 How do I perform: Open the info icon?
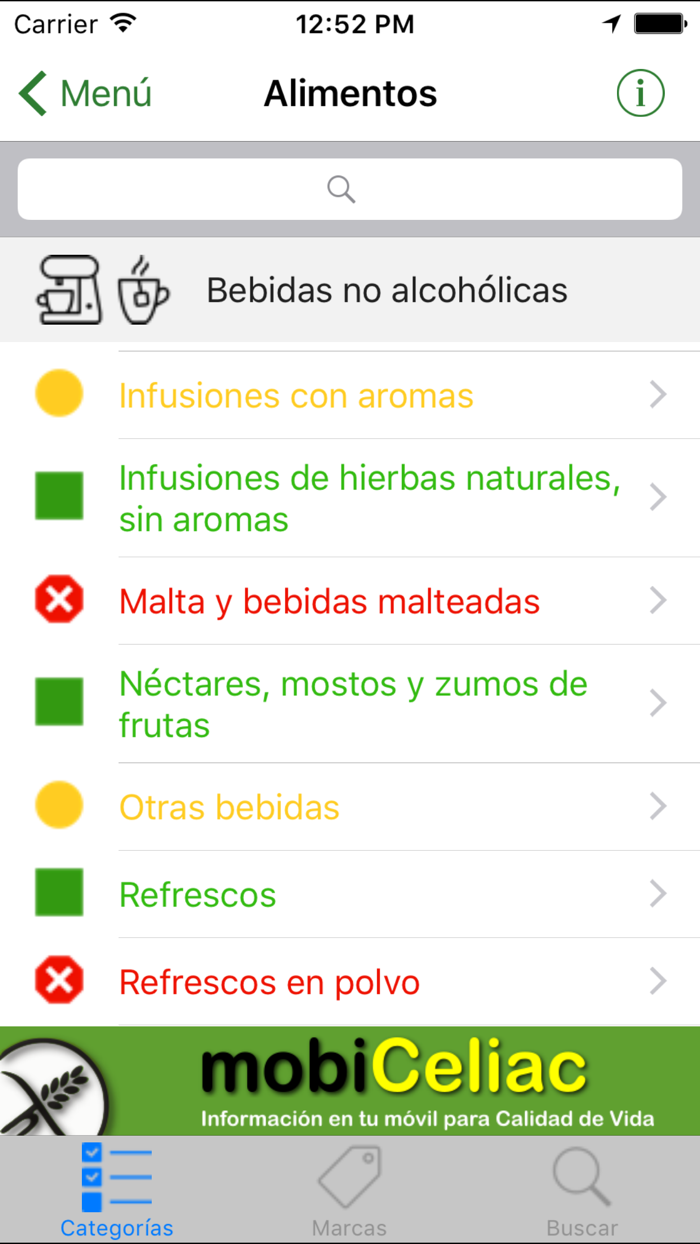(x=640, y=94)
